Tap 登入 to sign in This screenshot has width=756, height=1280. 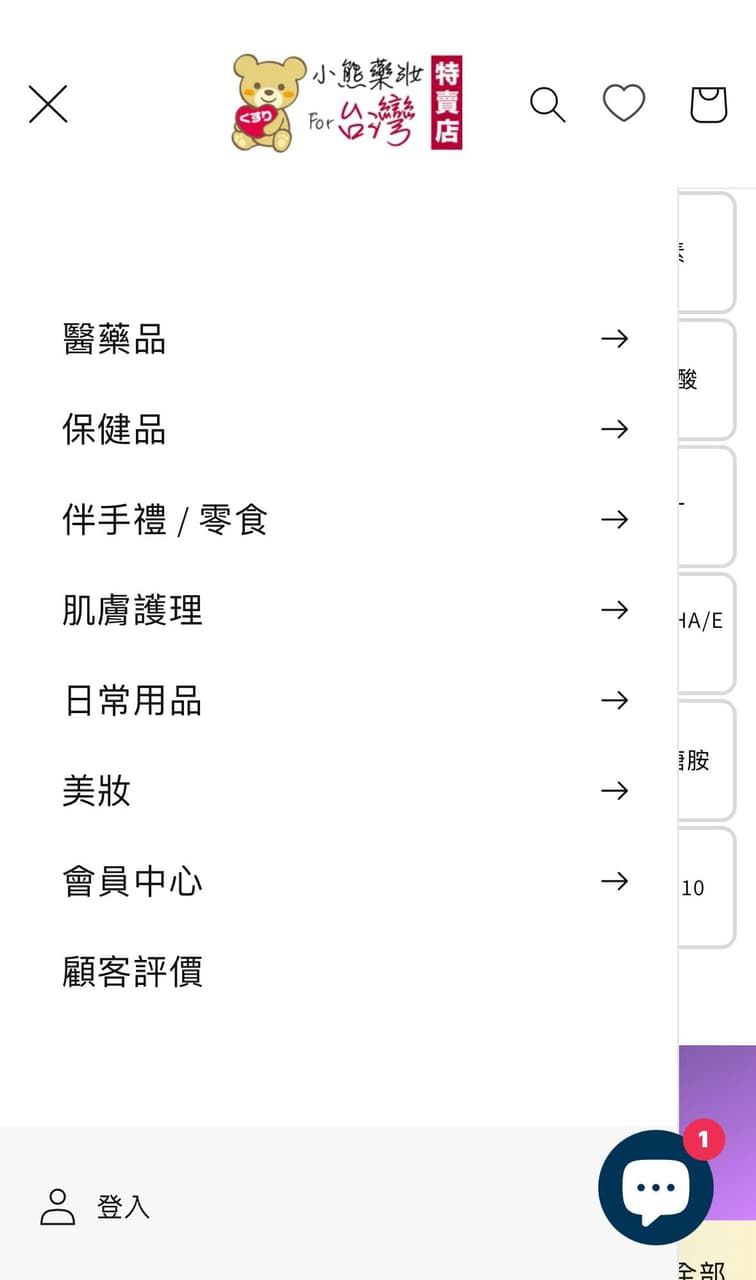tap(95, 1207)
